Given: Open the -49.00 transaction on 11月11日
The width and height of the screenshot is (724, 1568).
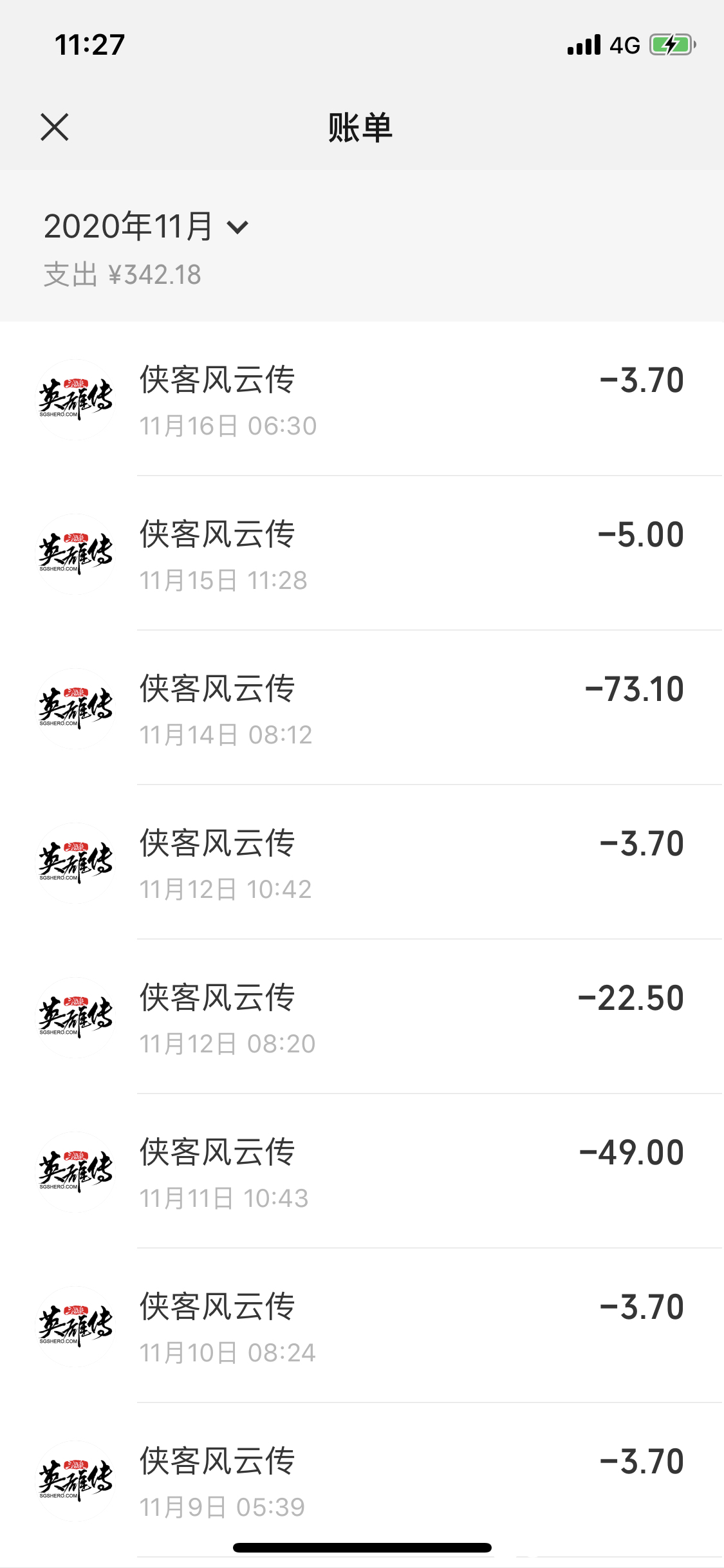Looking at the screenshot, I should click(x=362, y=1171).
